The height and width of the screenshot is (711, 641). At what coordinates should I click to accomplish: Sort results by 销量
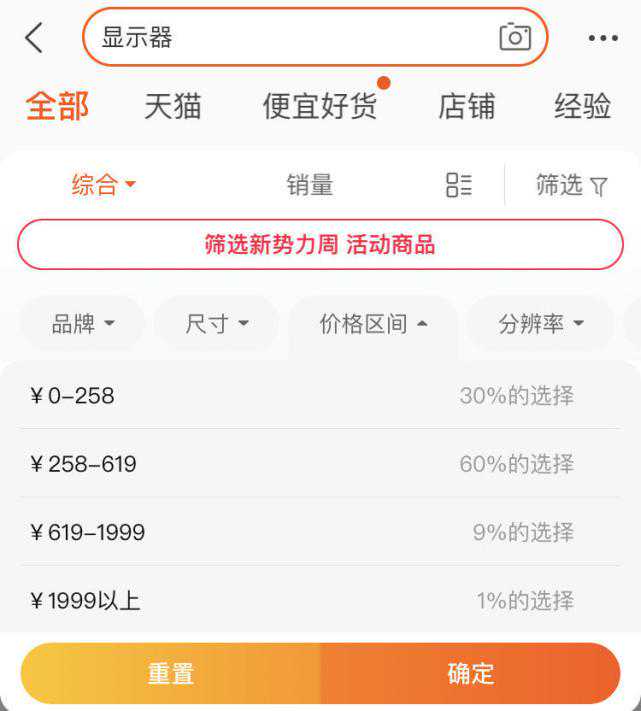click(309, 185)
